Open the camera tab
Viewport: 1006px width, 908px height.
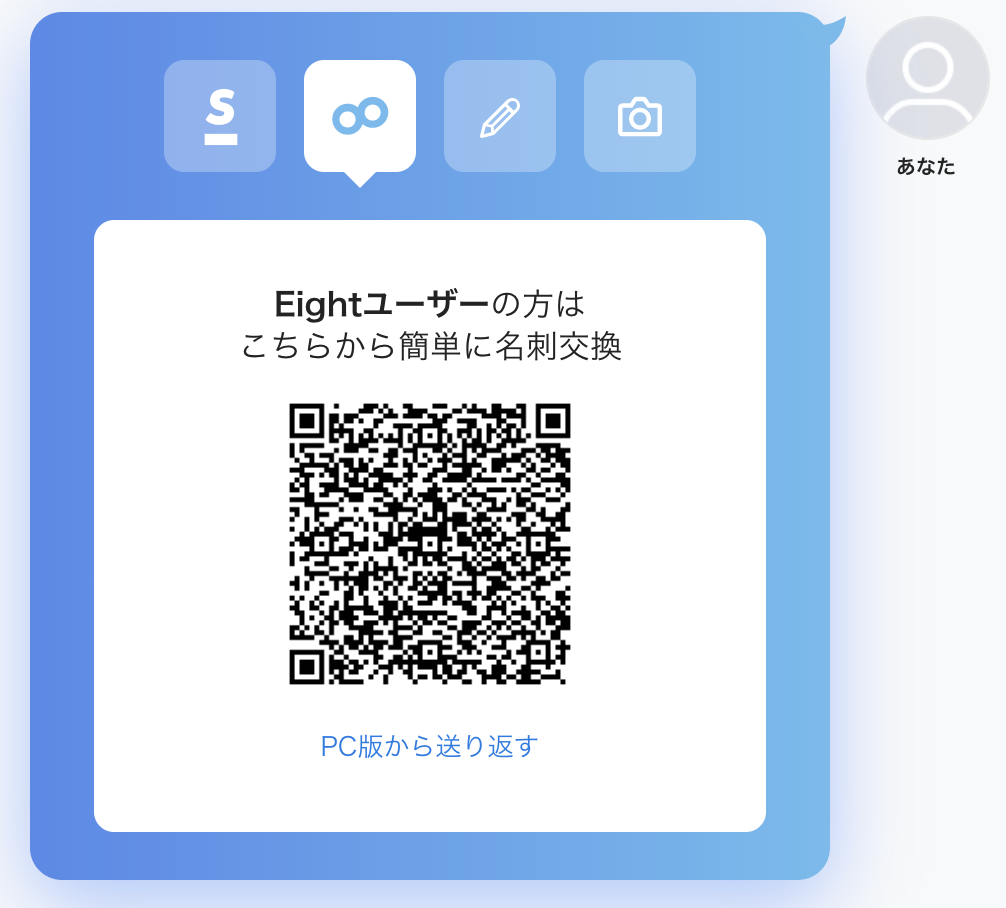pos(640,116)
